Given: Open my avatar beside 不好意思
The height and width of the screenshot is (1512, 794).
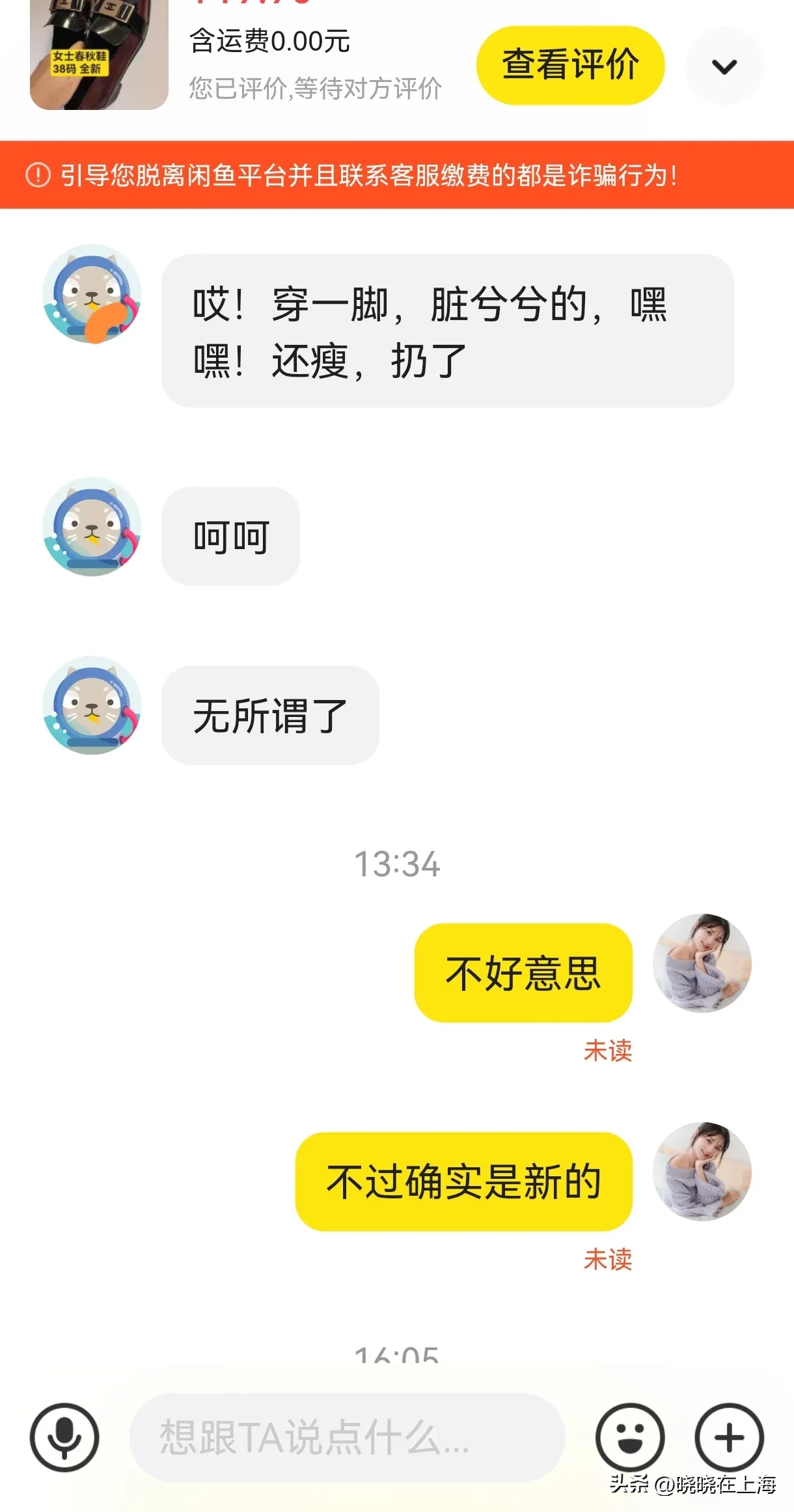Looking at the screenshot, I should pyautogui.click(x=702, y=963).
